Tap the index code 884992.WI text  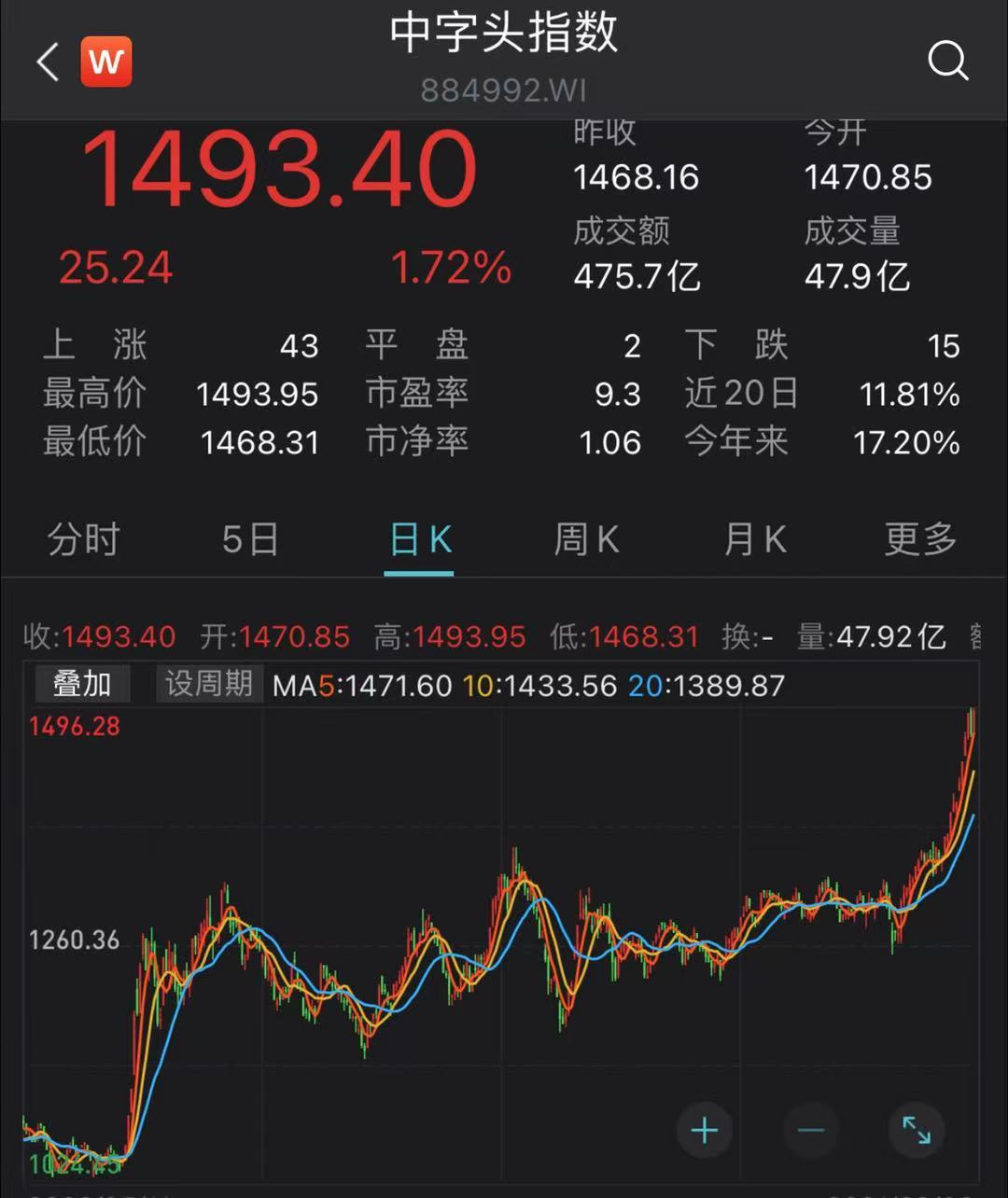pos(503,91)
